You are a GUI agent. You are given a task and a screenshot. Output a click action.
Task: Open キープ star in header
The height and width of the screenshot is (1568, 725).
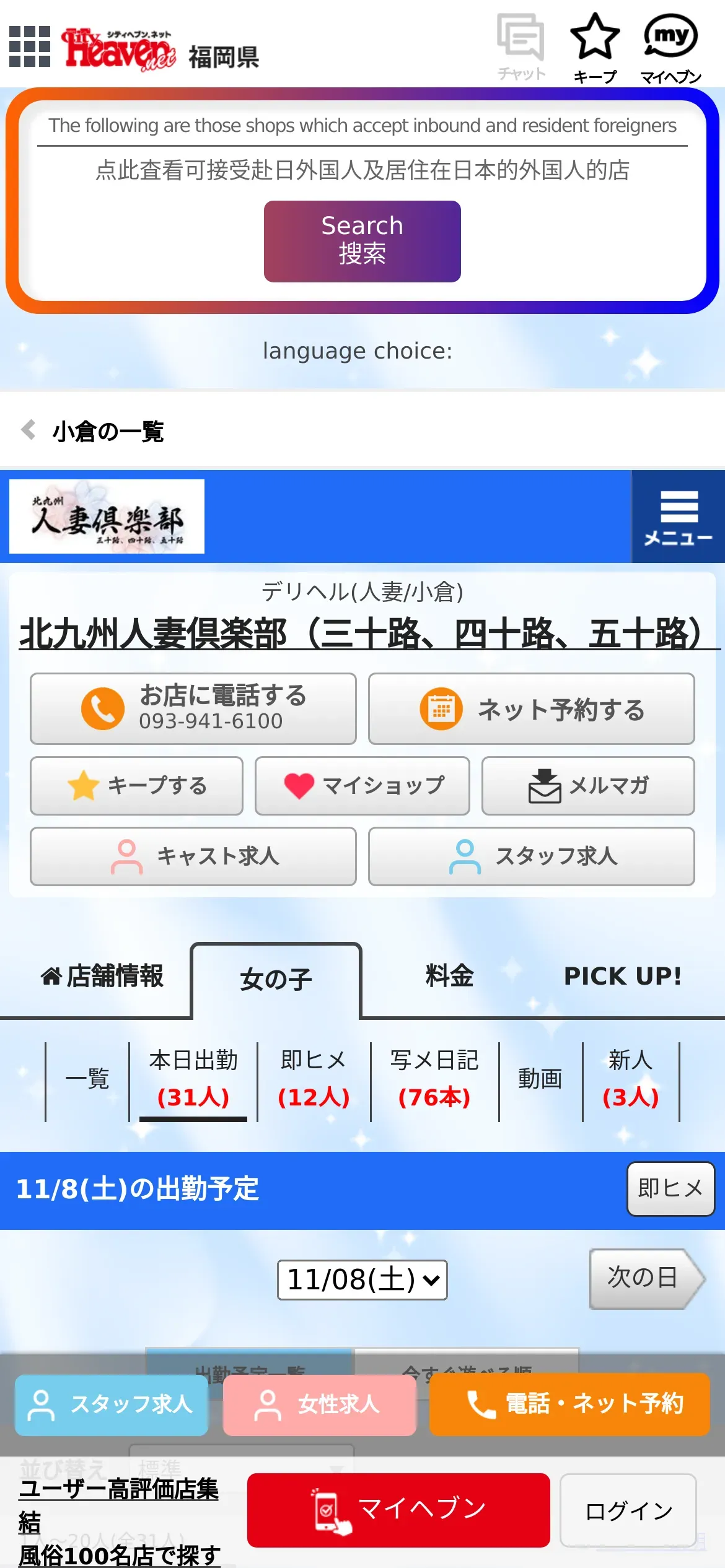tap(595, 48)
